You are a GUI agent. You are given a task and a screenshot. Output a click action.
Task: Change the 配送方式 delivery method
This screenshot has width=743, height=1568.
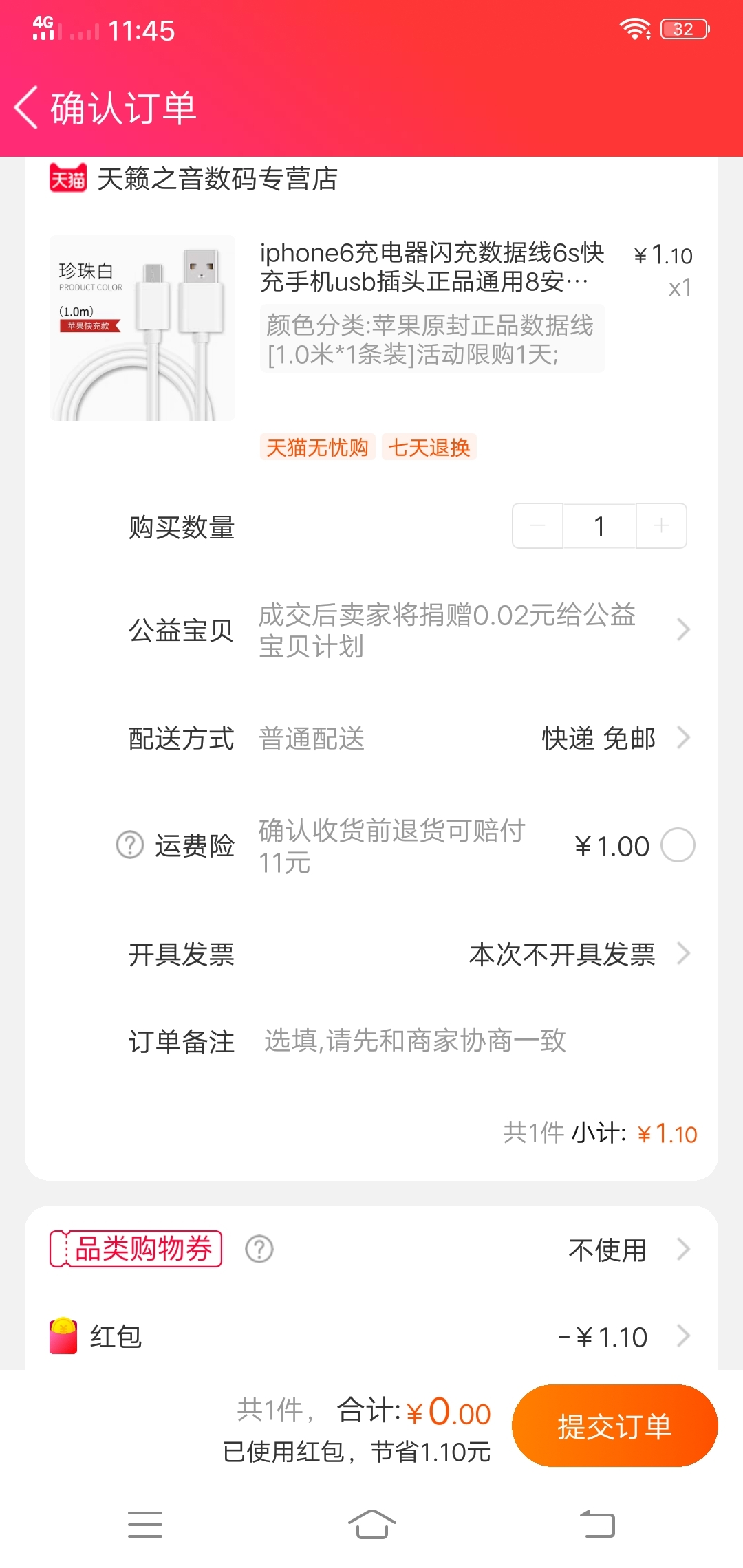[x=409, y=739]
